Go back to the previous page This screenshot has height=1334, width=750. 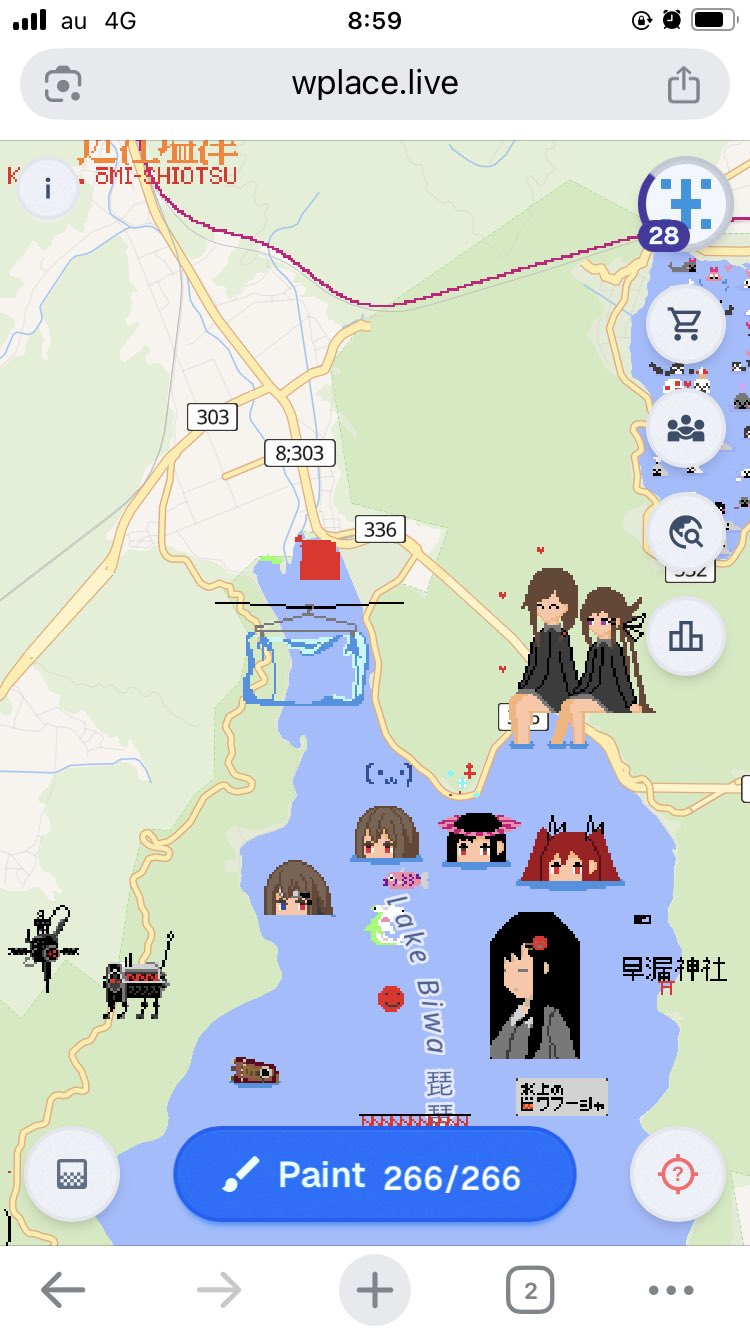62,1291
